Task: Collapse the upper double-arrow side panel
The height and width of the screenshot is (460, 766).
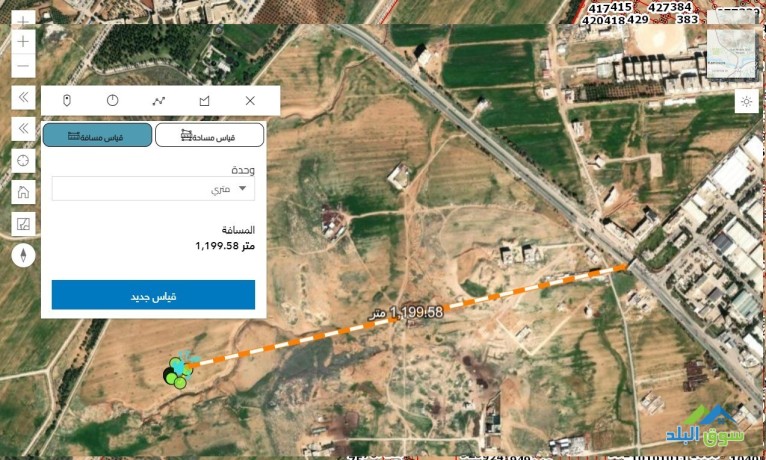Action: point(24,97)
